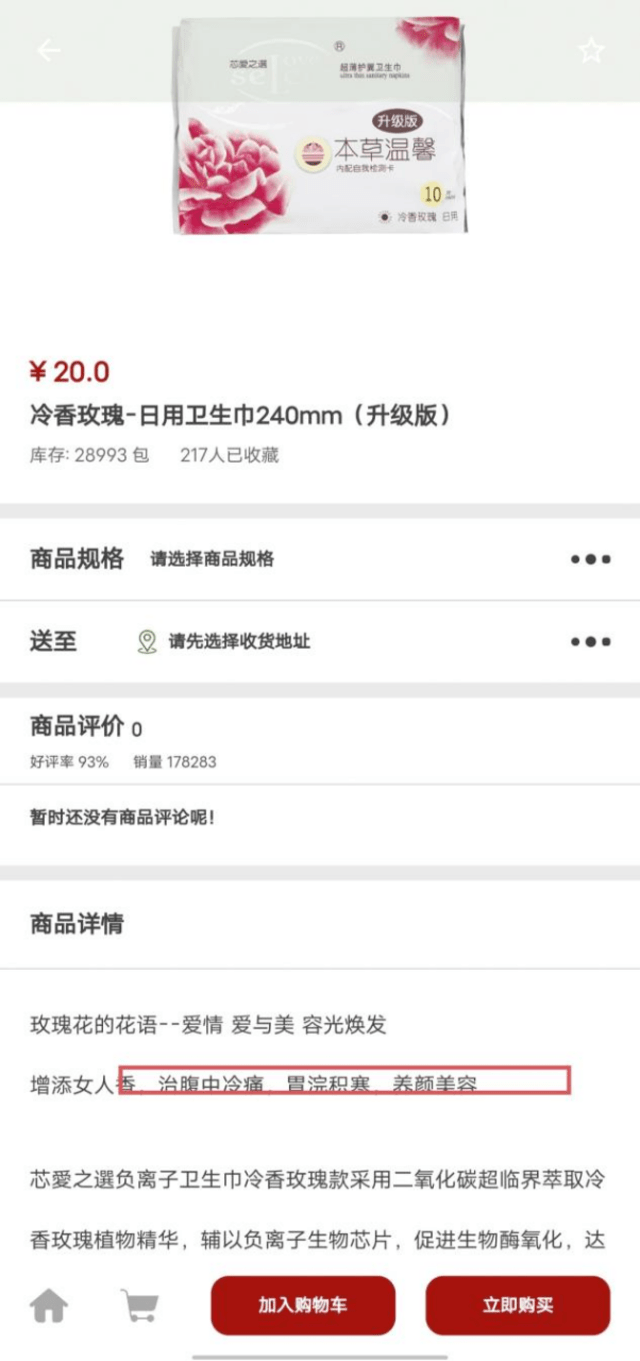Screen dimensions: 640x1361
Task: Go to the home page icon
Action: pyautogui.click(x=49, y=1305)
